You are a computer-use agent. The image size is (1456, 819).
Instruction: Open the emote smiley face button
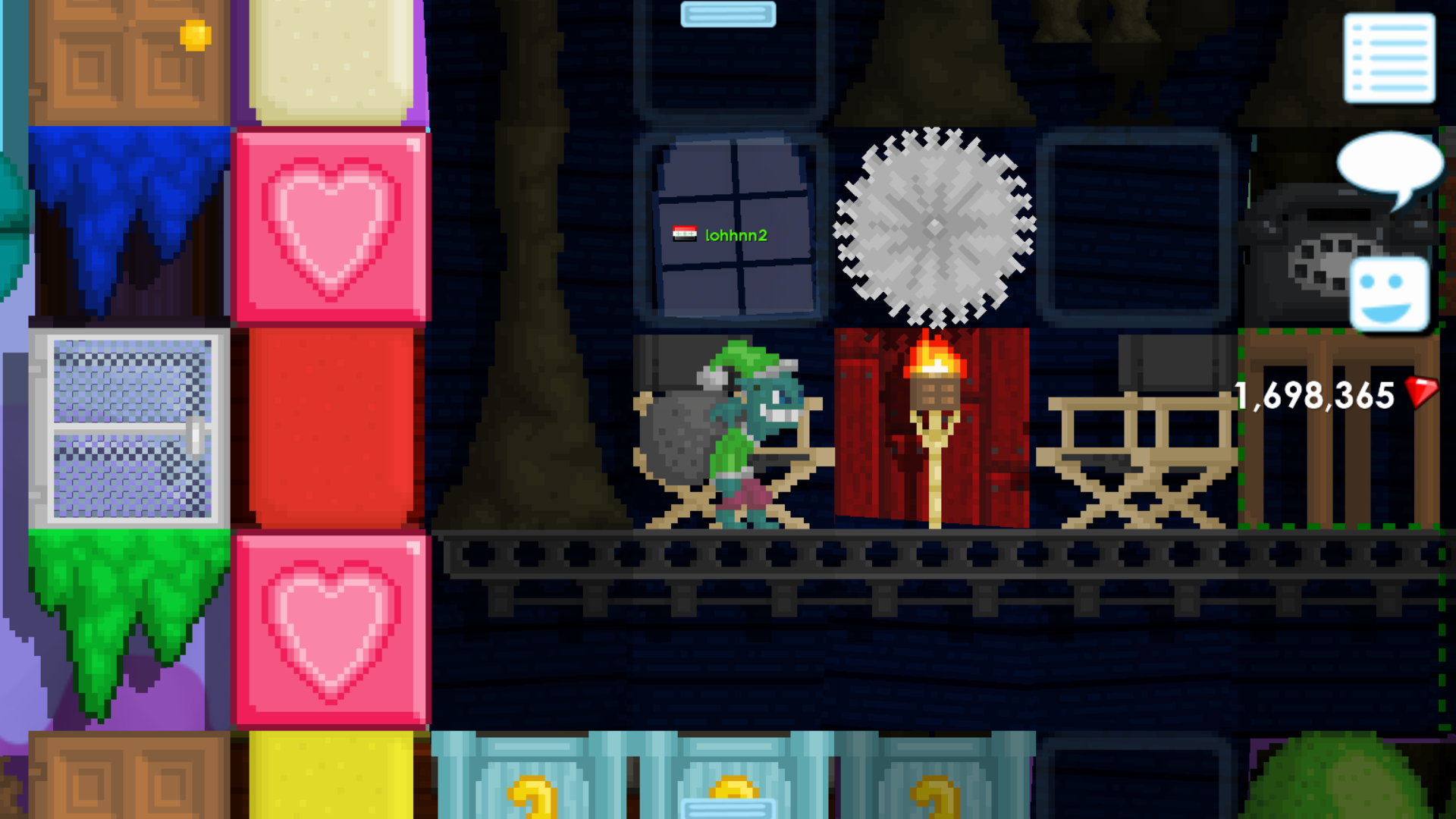pyautogui.click(x=1389, y=294)
